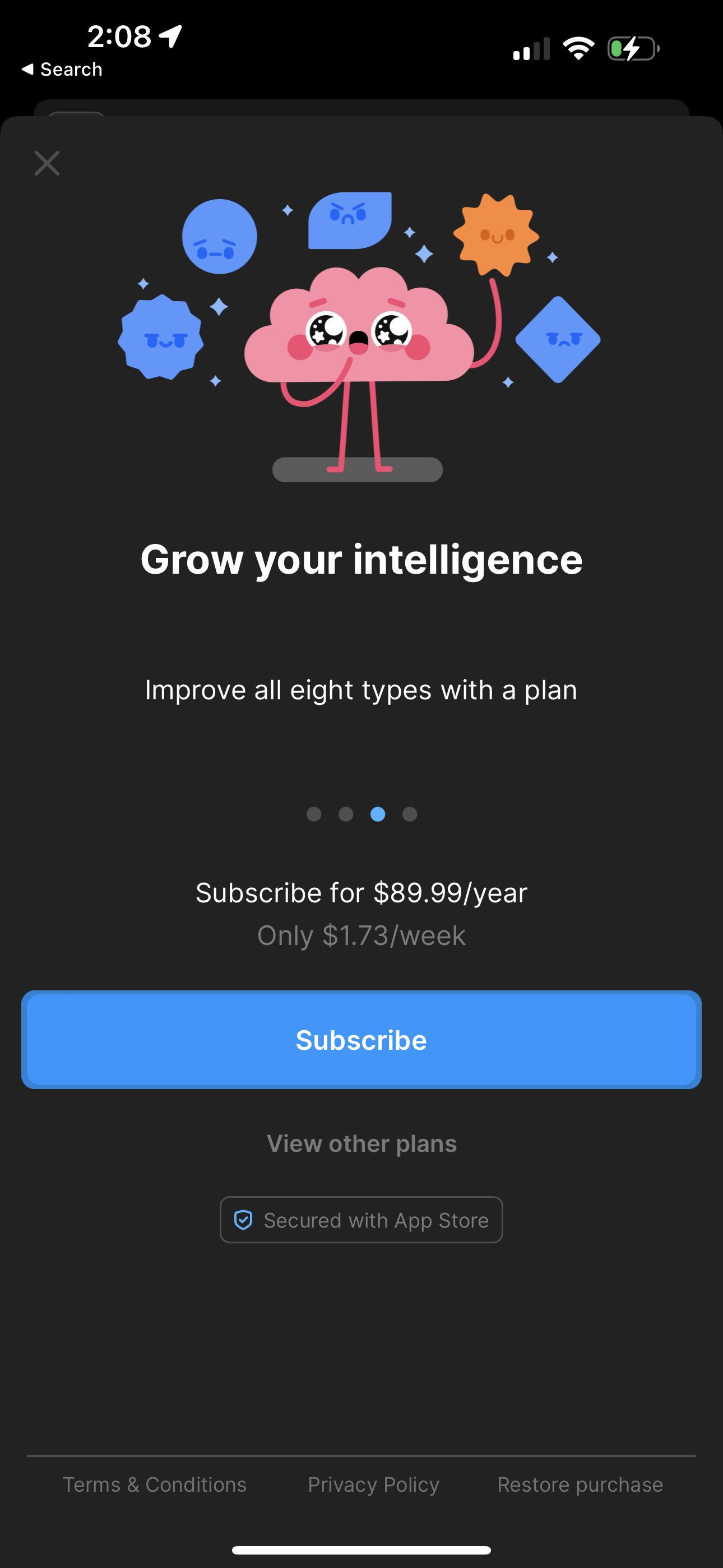The width and height of the screenshot is (723, 1568).
Task: Return to Search via the back label
Action: (x=62, y=69)
